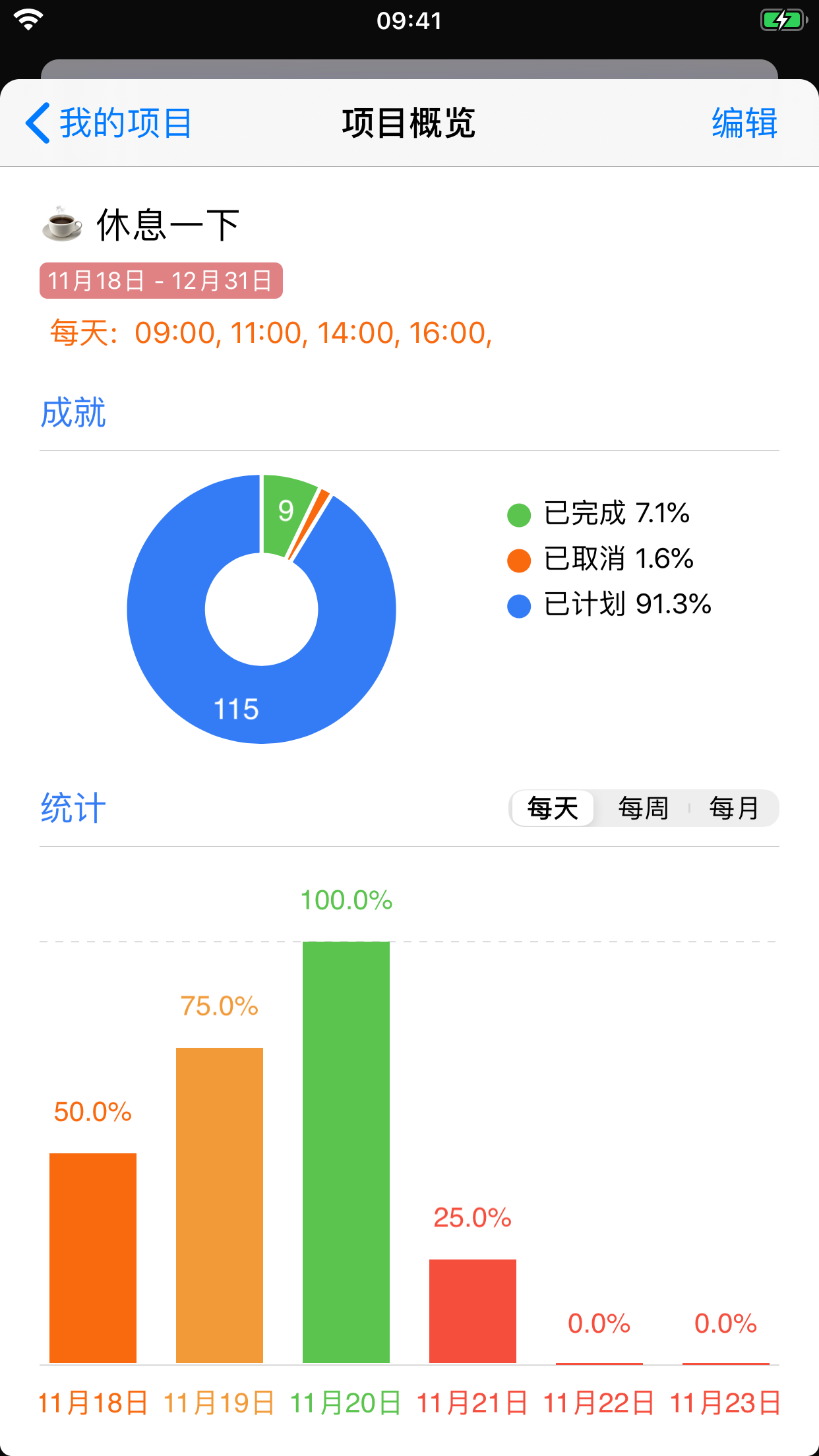Click the back chevron arrow icon
The image size is (819, 1456).
pyautogui.click(x=38, y=122)
